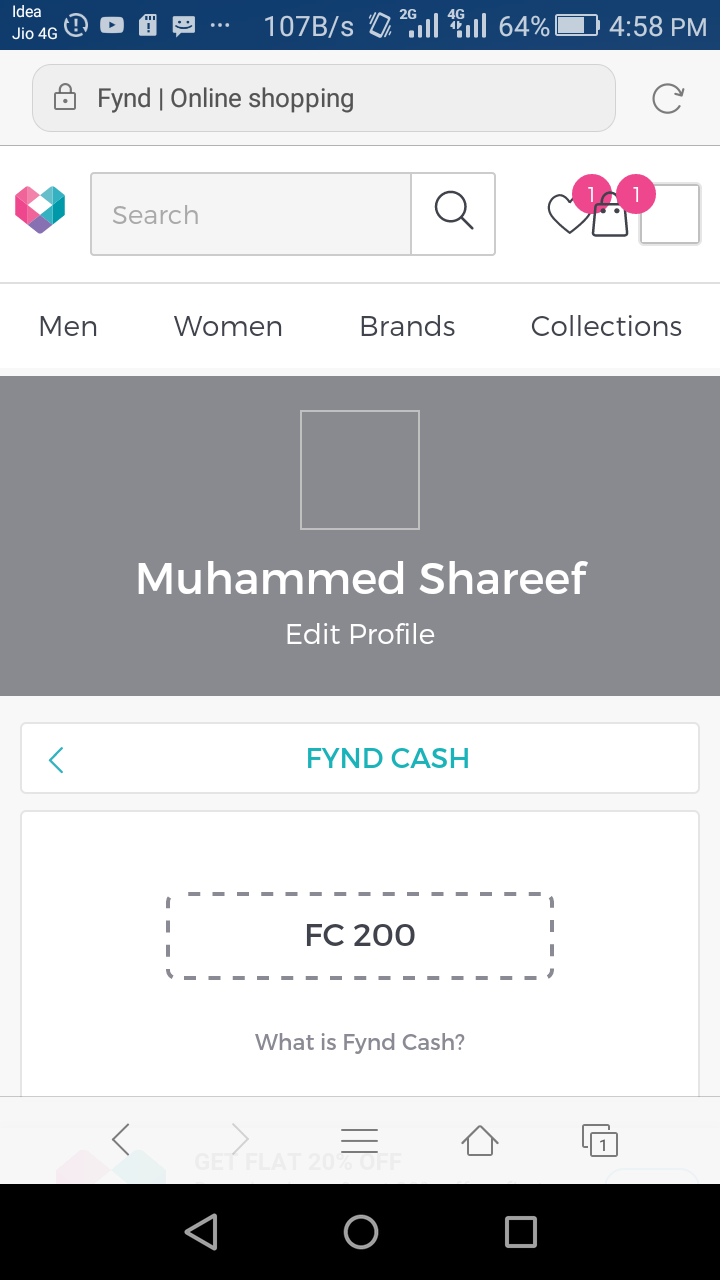Open the browser menu
This screenshot has width=720, height=1280.
359,1140
